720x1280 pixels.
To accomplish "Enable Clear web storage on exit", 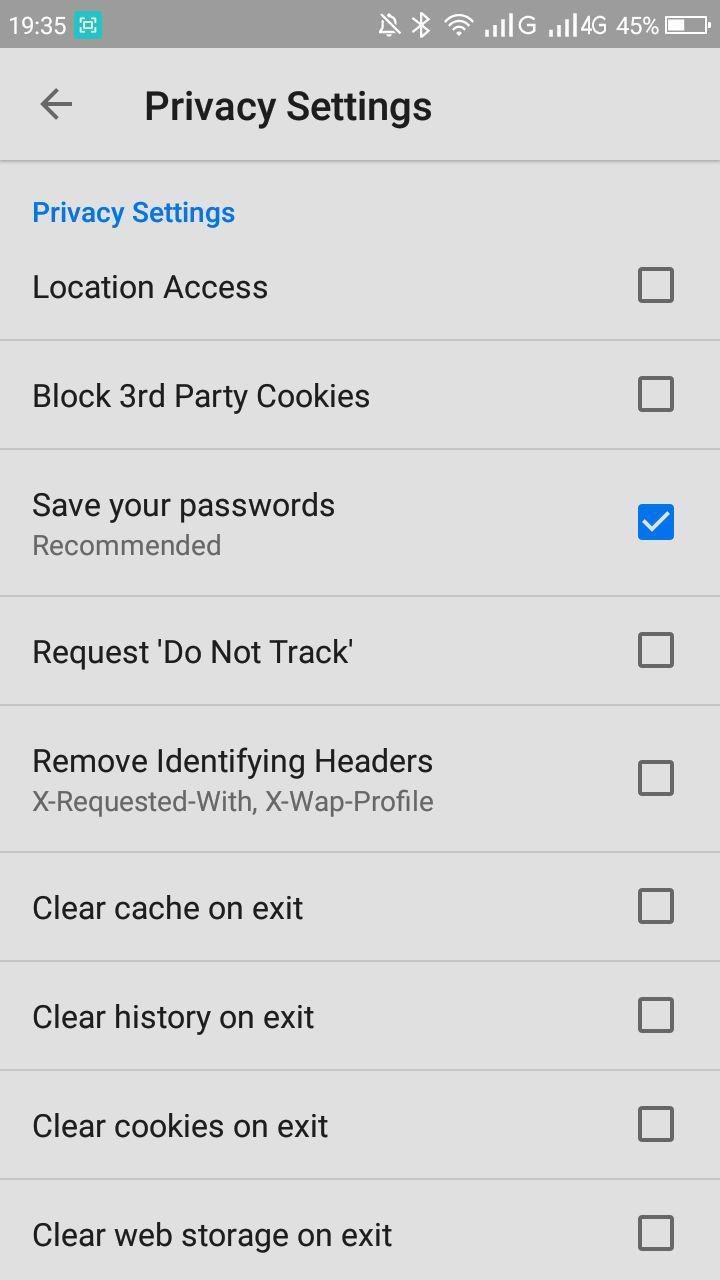I will 656,1233.
